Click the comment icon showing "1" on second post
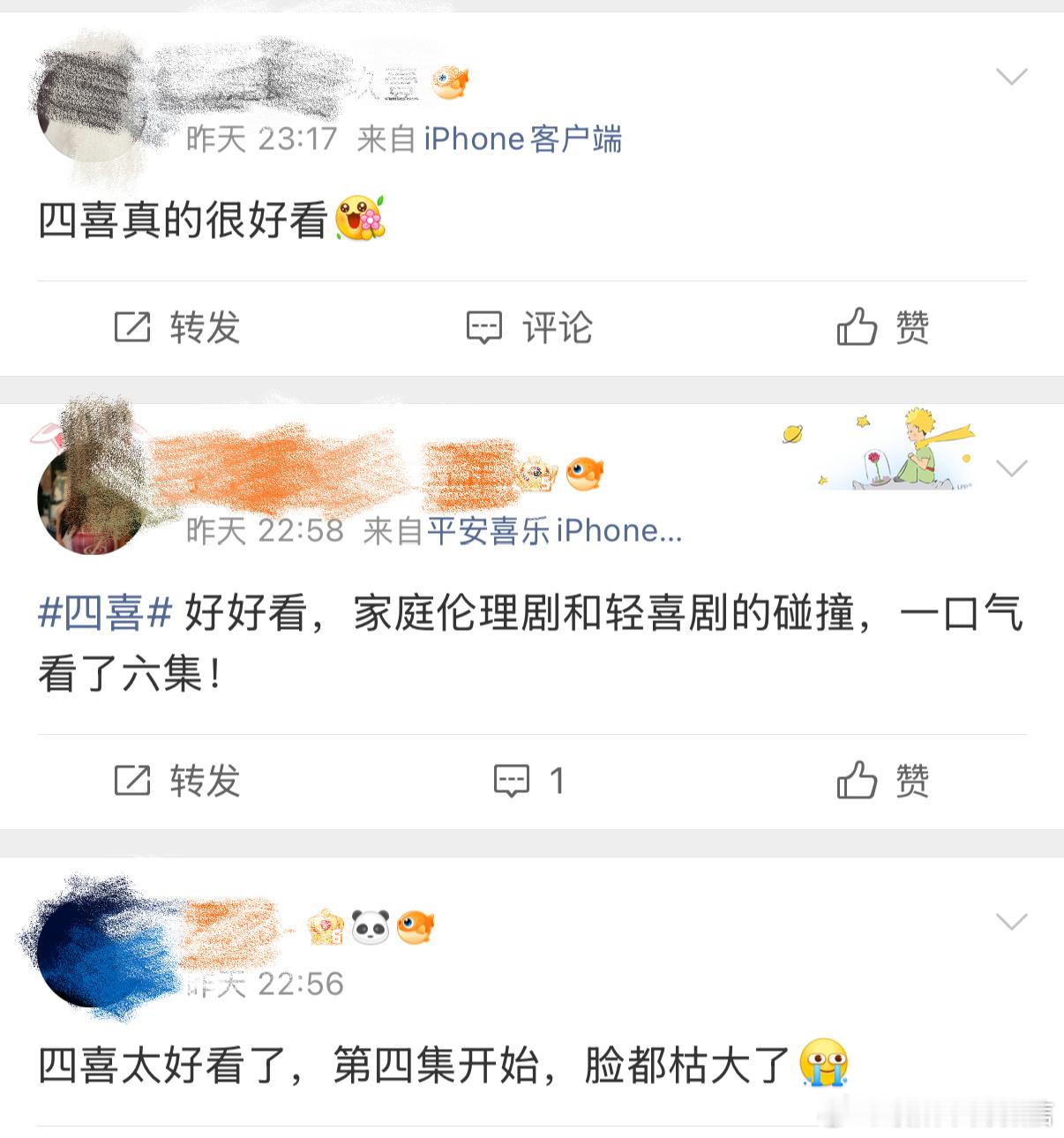 coord(514,780)
